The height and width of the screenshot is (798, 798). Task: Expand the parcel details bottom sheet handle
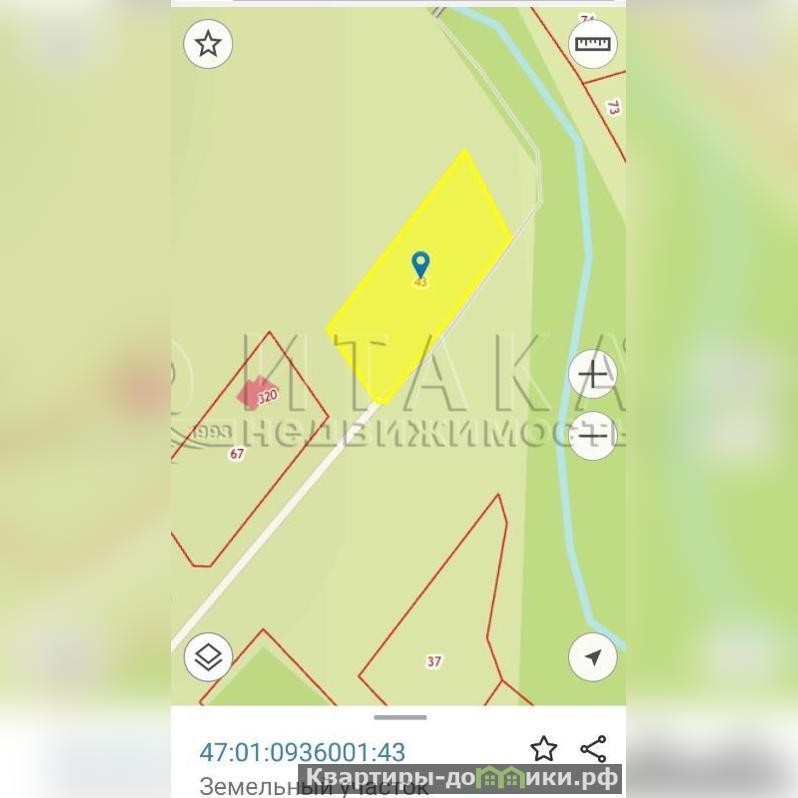pos(400,717)
